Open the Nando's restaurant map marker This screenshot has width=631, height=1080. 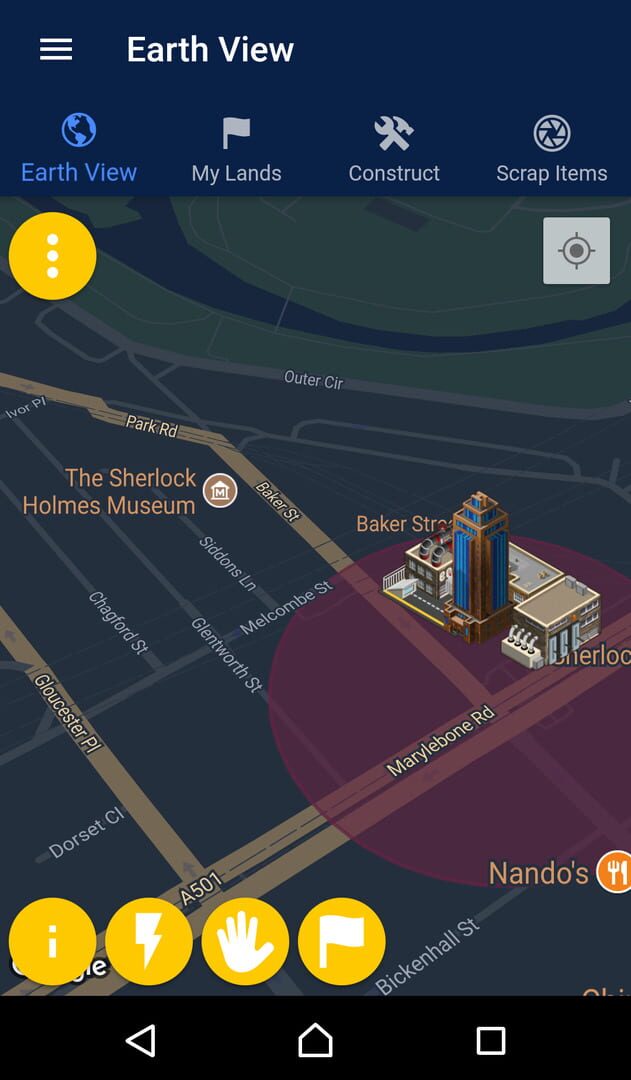click(x=614, y=872)
